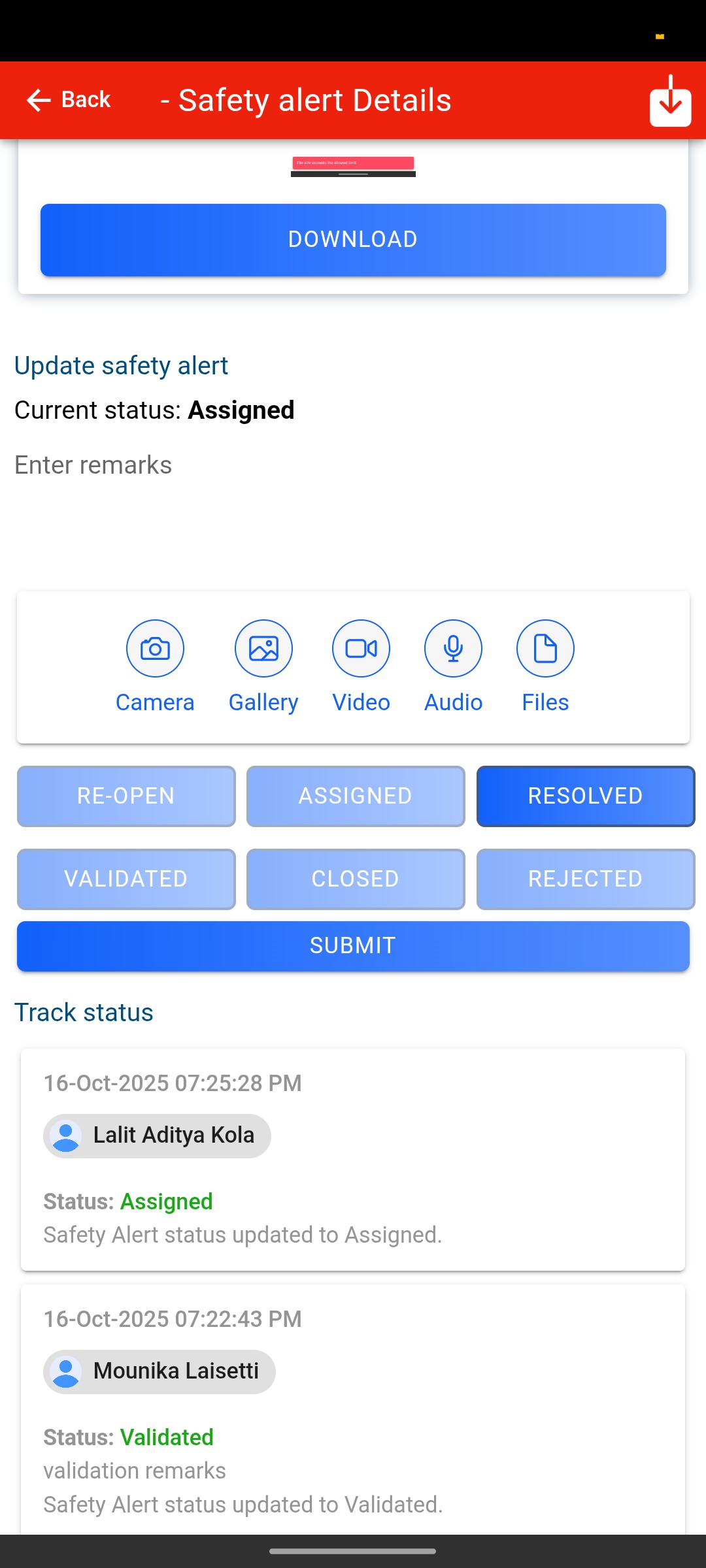Select the RE-OPEN status
This screenshot has height=1568, width=706.
tap(126, 796)
